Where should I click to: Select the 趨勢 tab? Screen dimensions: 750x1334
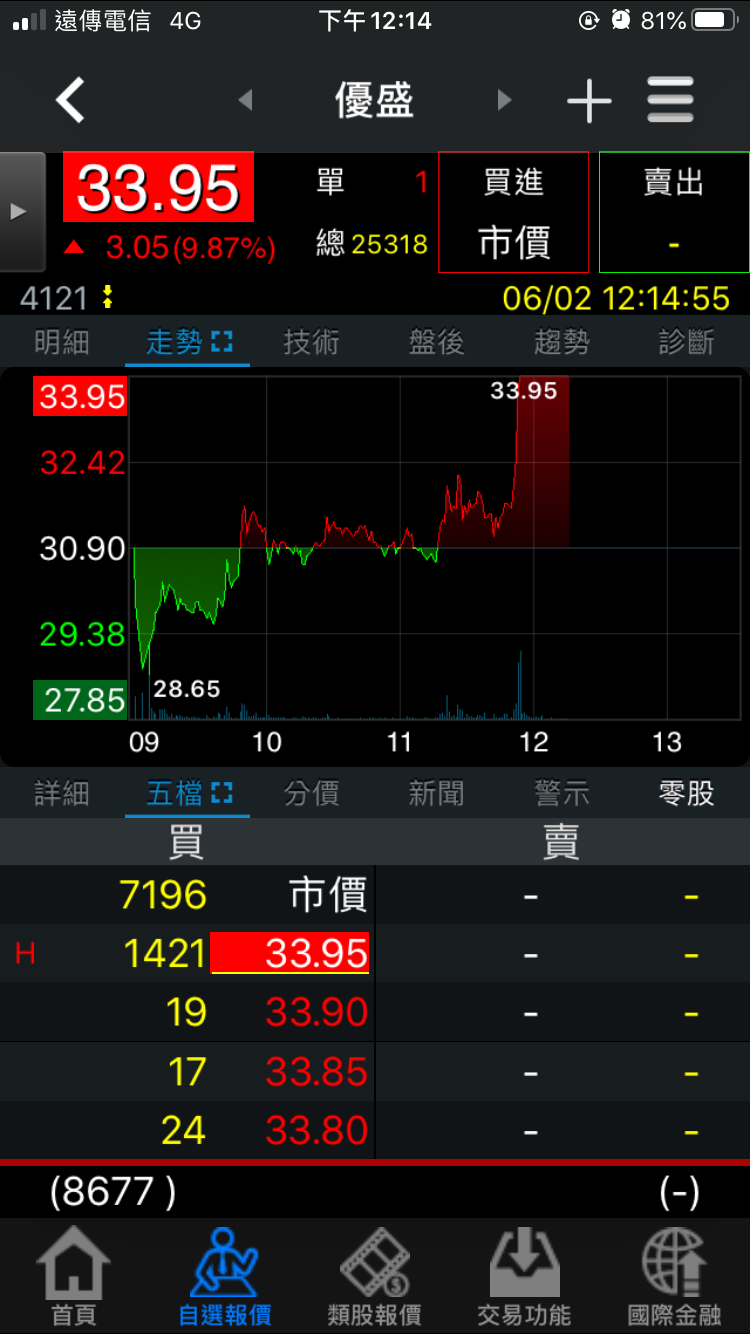pos(562,342)
